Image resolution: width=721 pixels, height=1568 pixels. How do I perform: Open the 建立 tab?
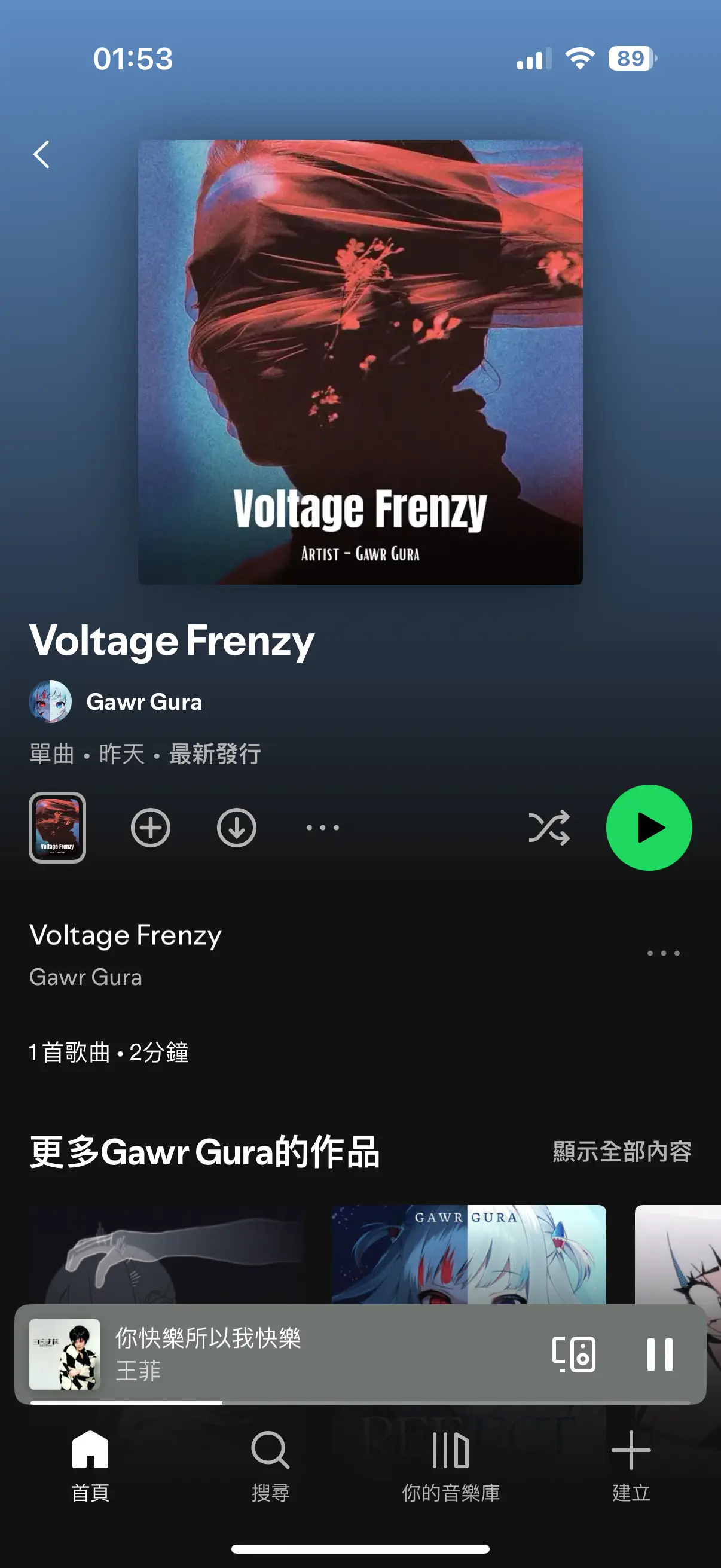click(631, 1466)
